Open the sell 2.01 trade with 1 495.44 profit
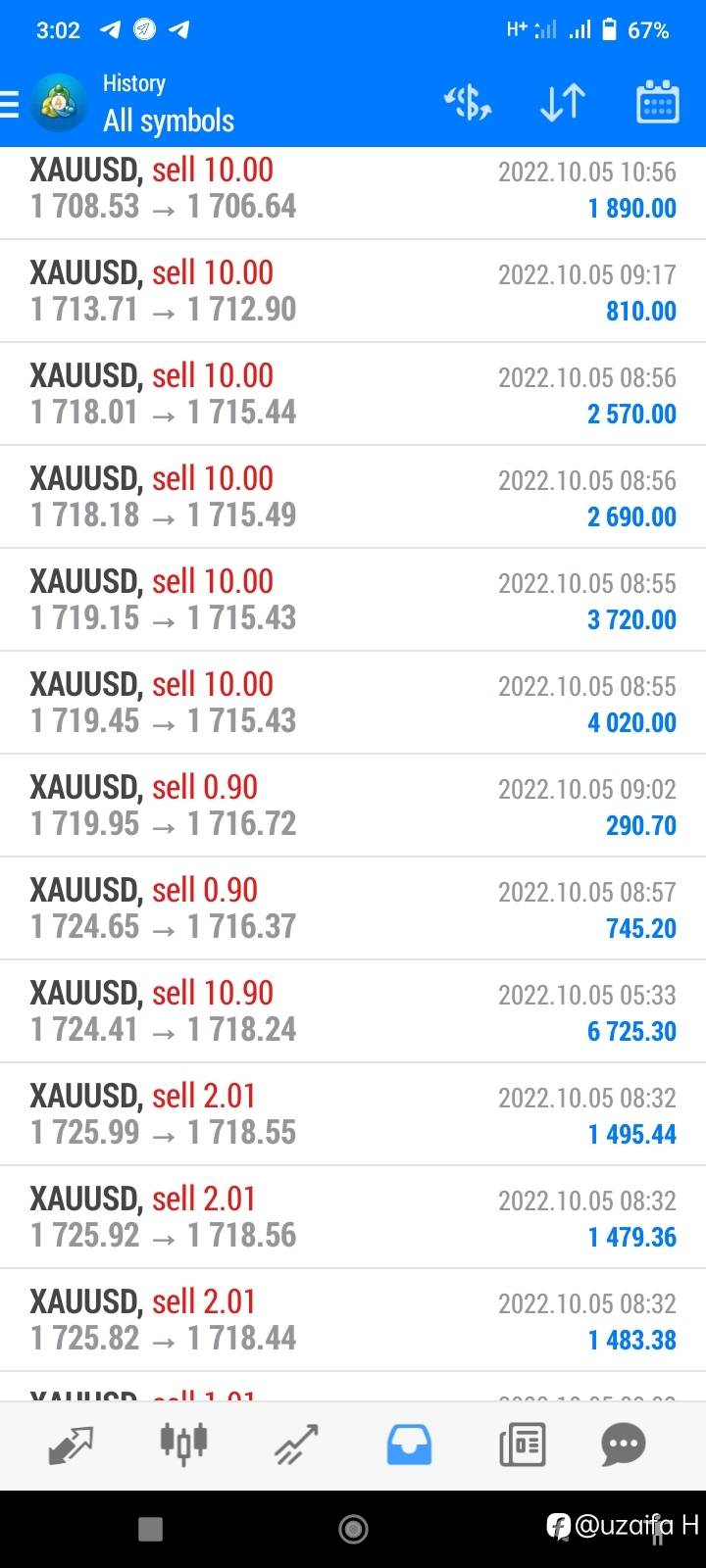 (353, 1114)
